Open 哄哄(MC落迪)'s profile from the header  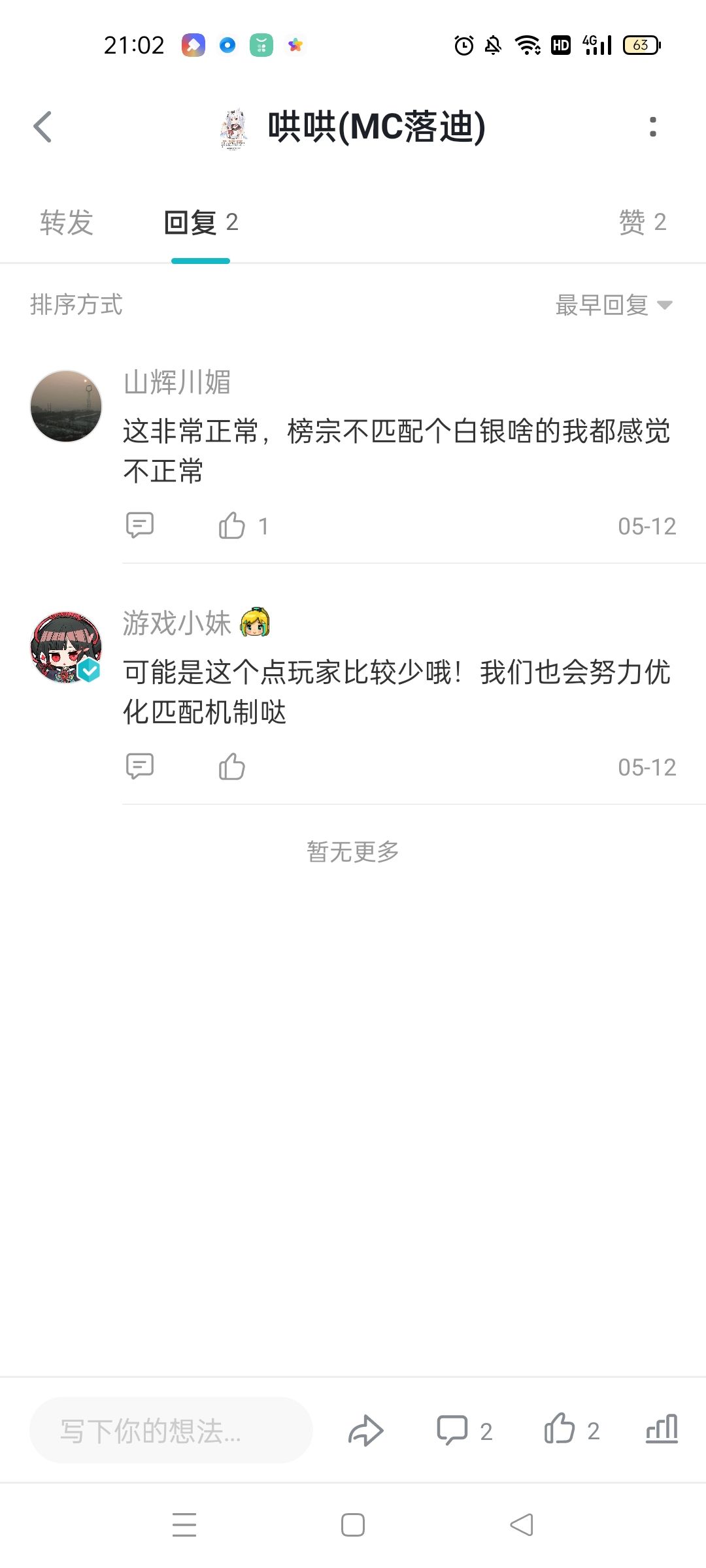[x=353, y=127]
